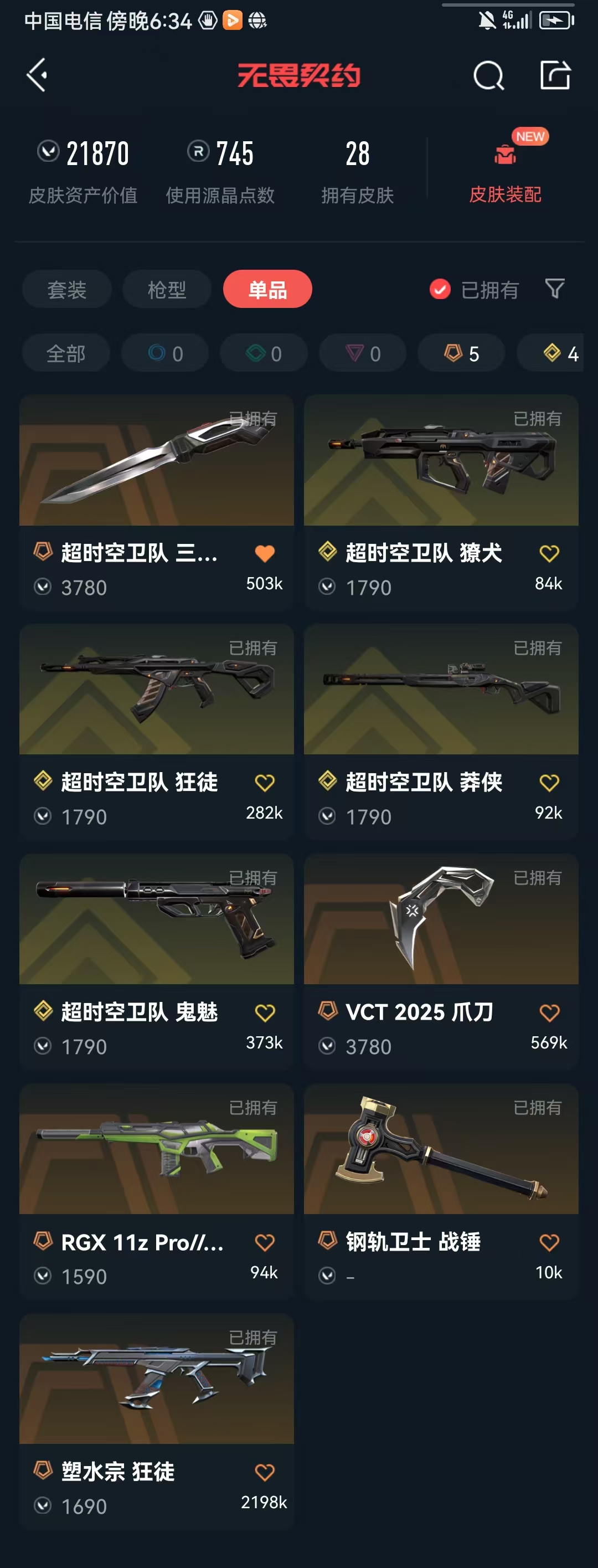Open the search magnifier icon

click(x=488, y=76)
